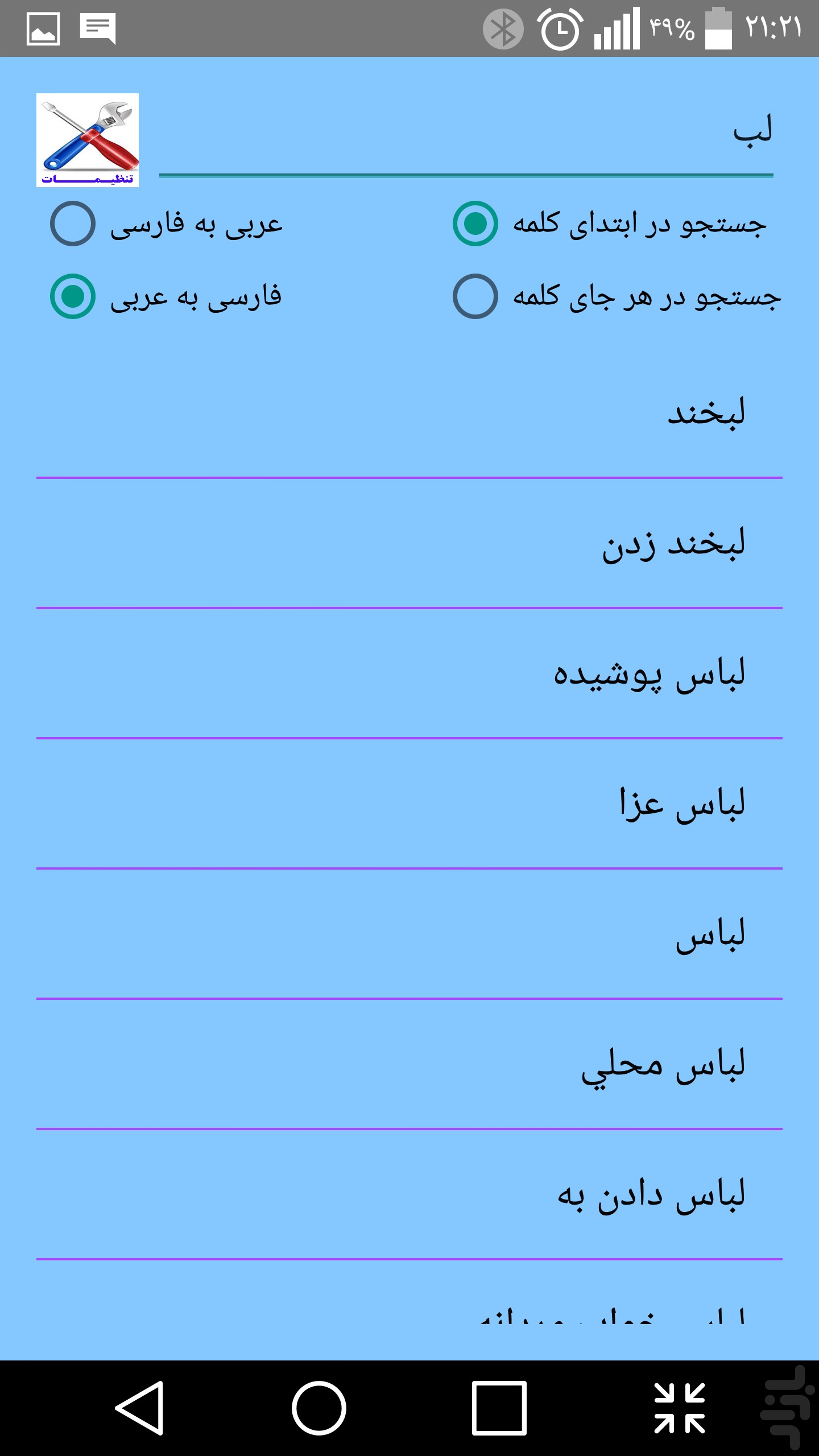The image size is (819, 1456).
Task: Open the result لباس دادن به
Action: 409,1195
